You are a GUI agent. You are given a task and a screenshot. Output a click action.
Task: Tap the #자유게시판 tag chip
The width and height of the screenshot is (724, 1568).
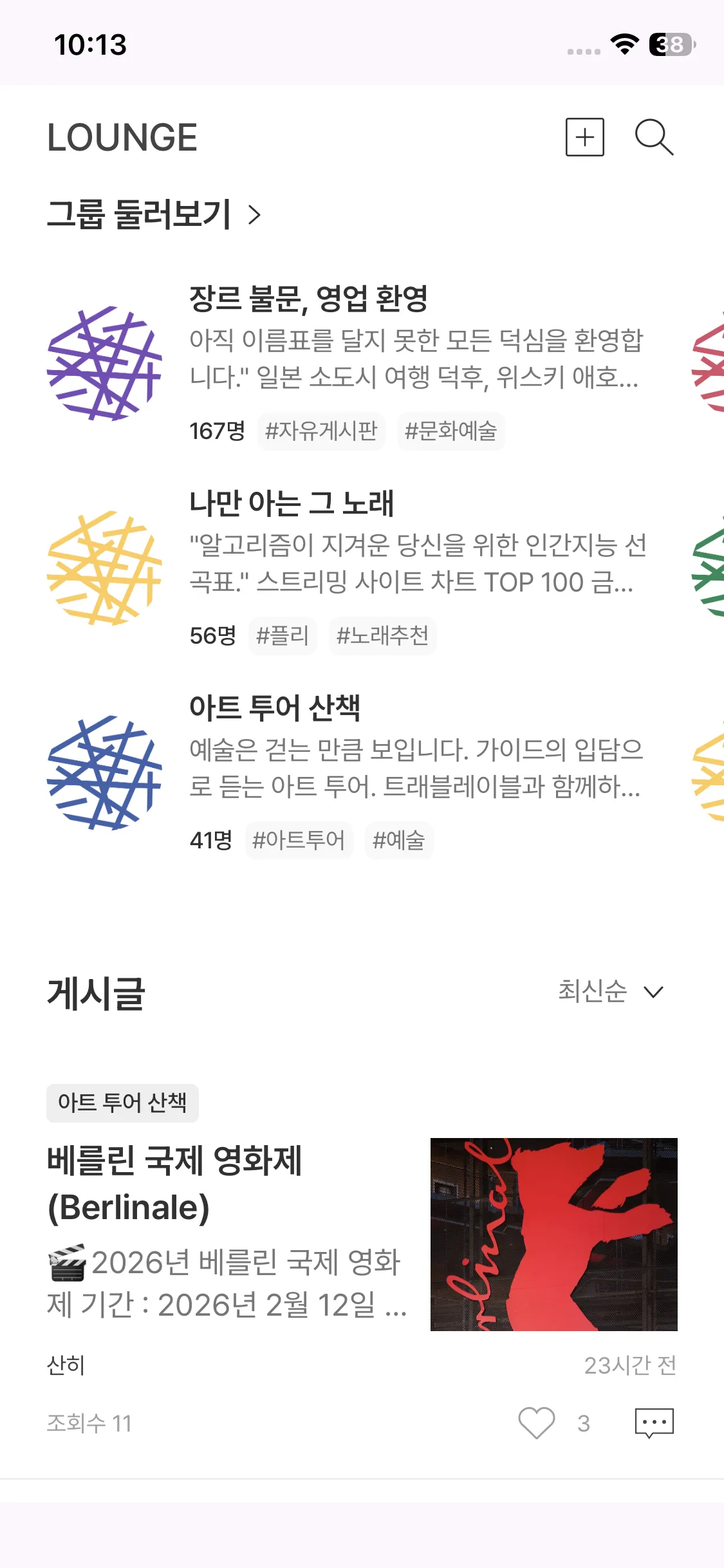[321, 431]
